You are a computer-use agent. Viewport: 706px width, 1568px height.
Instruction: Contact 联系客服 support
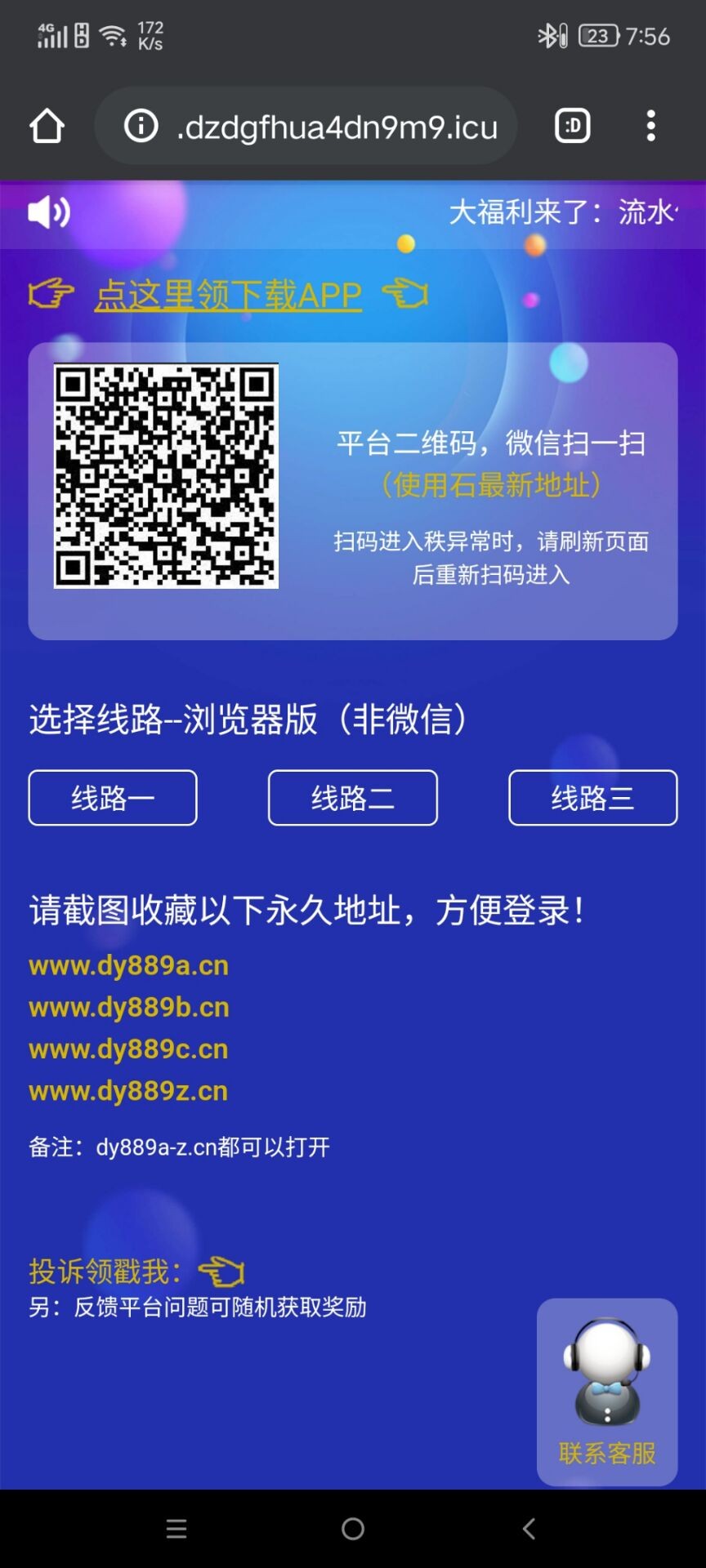point(607,1392)
